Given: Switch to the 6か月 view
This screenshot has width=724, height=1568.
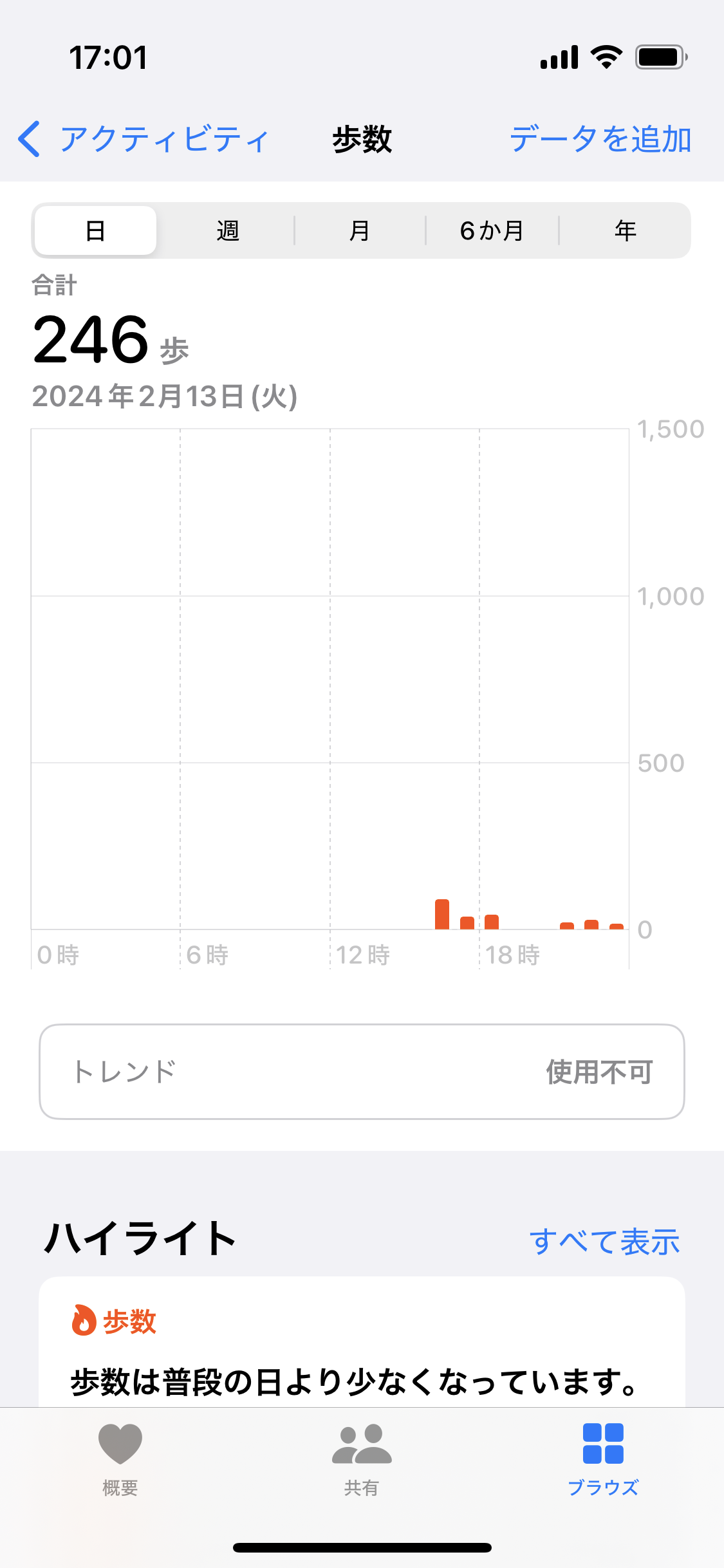Looking at the screenshot, I should [492, 230].
